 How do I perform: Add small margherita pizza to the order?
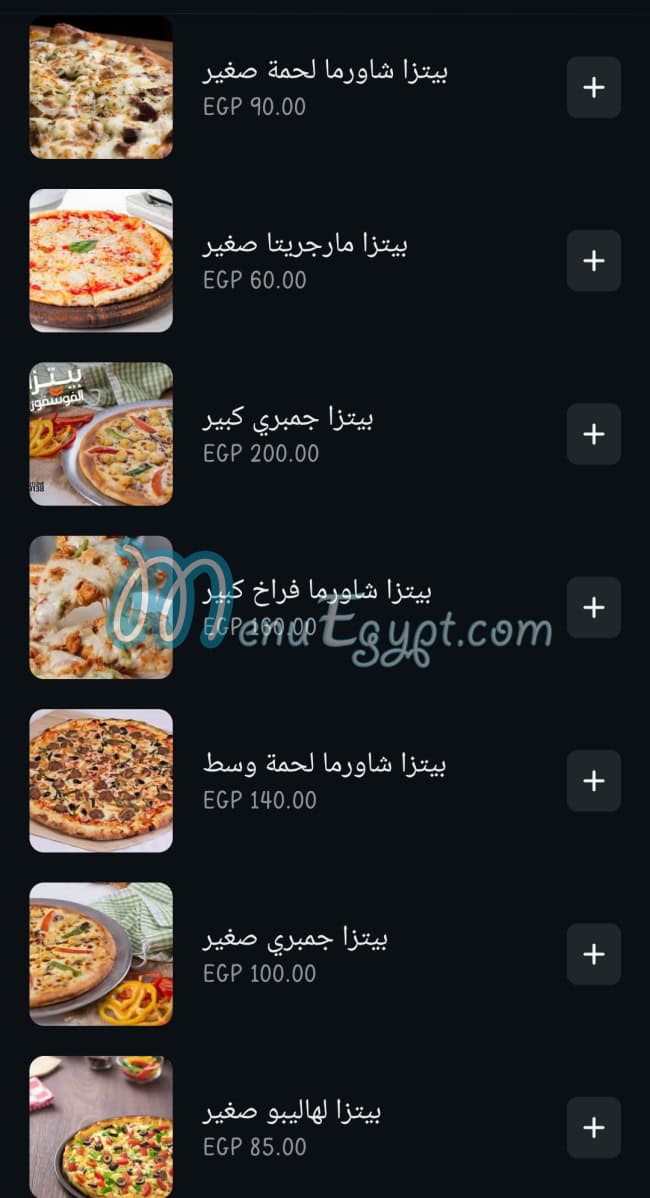click(594, 261)
